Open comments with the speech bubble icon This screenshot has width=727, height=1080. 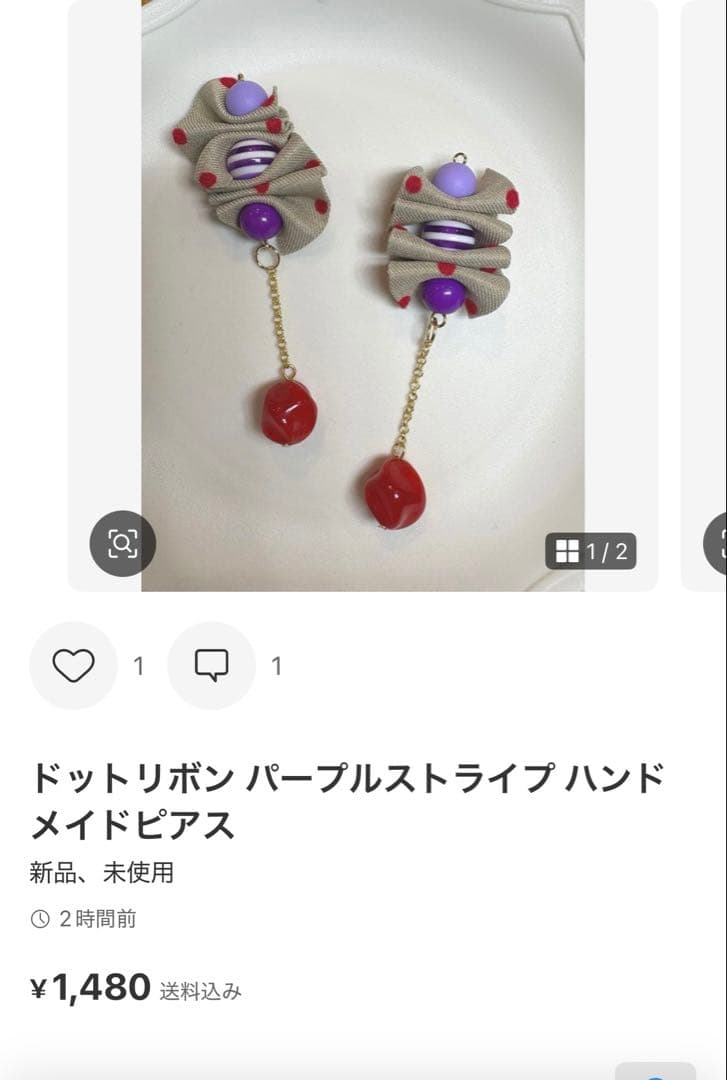(x=210, y=663)
